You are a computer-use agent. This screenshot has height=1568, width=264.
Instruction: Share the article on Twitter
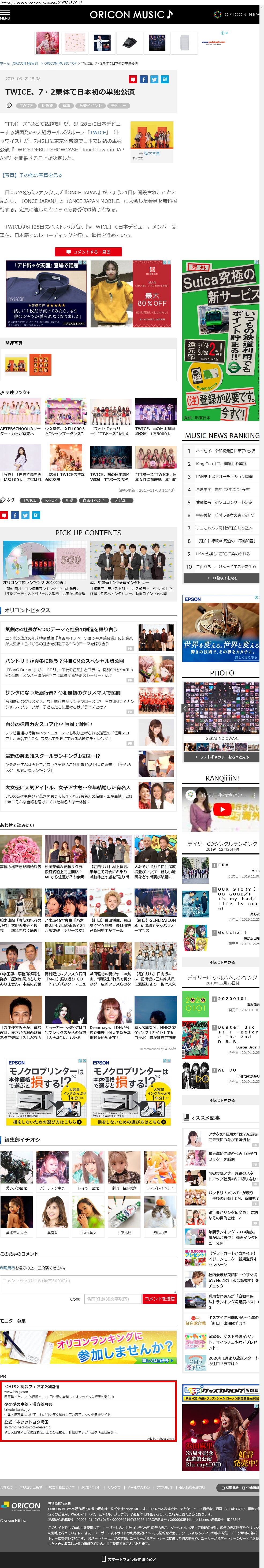[154, 79]
